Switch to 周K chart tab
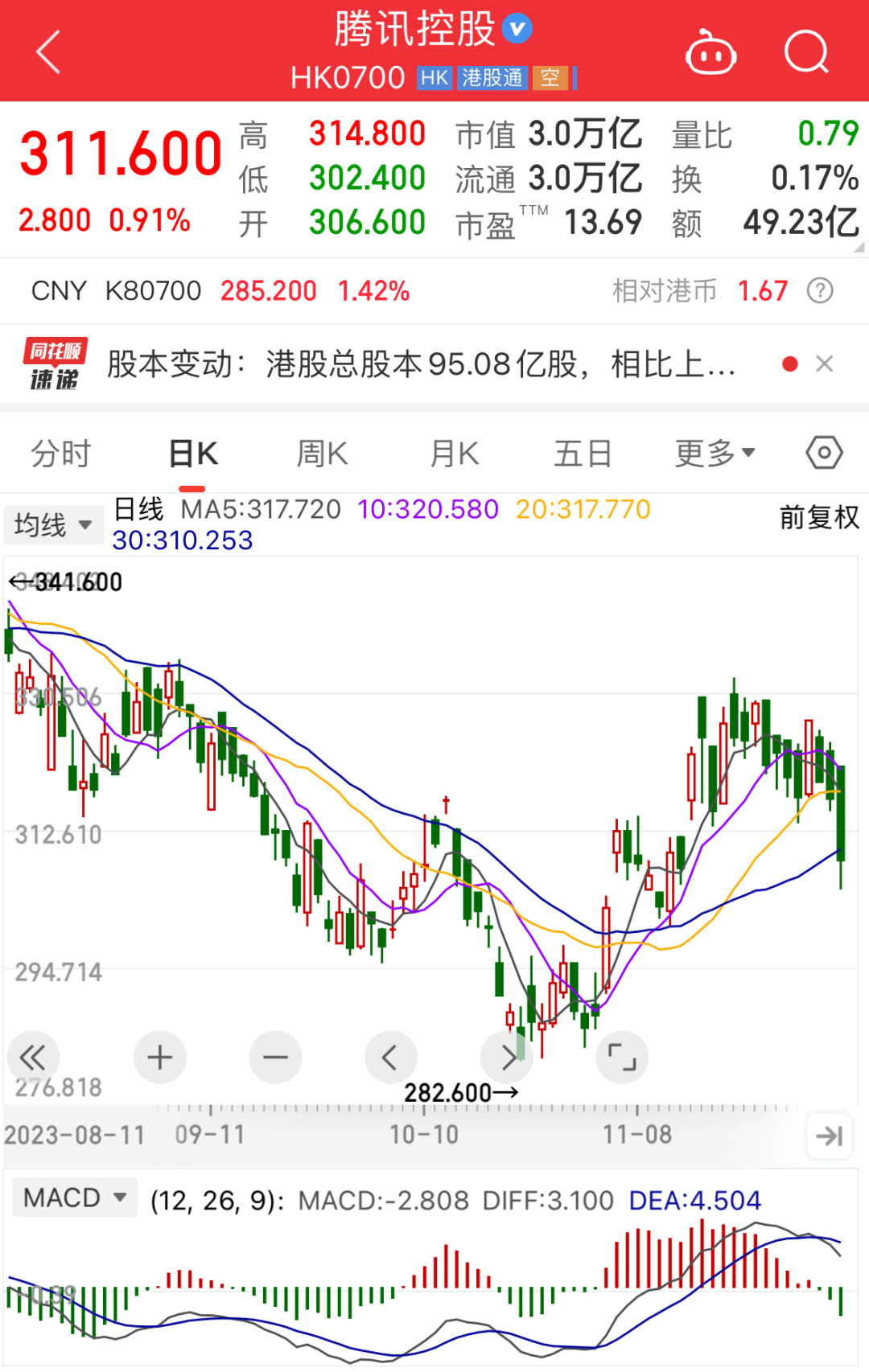869x1372 pixels. [x=322, y=454]
